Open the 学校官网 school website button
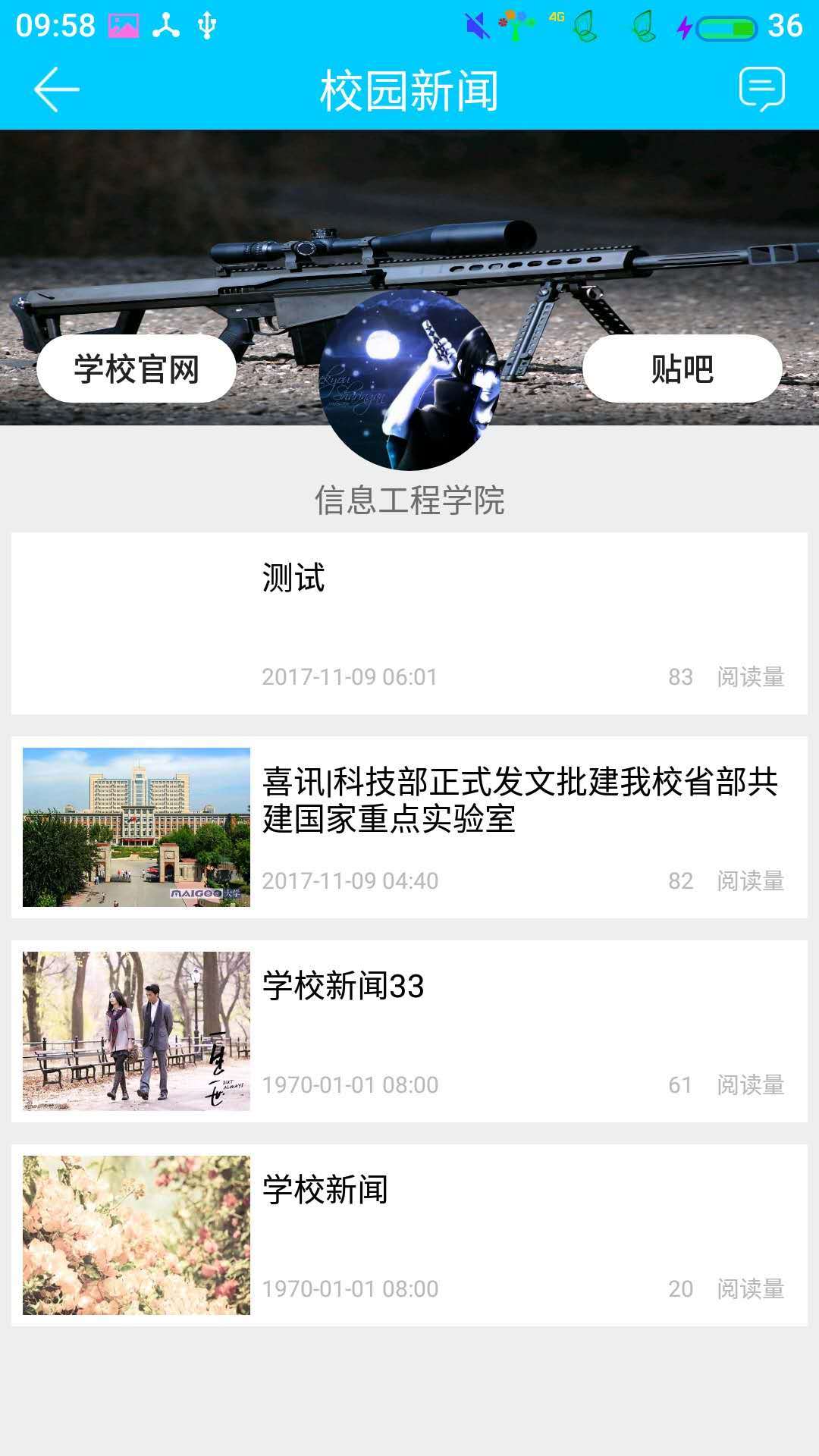This screenshot has width=819, height=1456. coord(136,369)
